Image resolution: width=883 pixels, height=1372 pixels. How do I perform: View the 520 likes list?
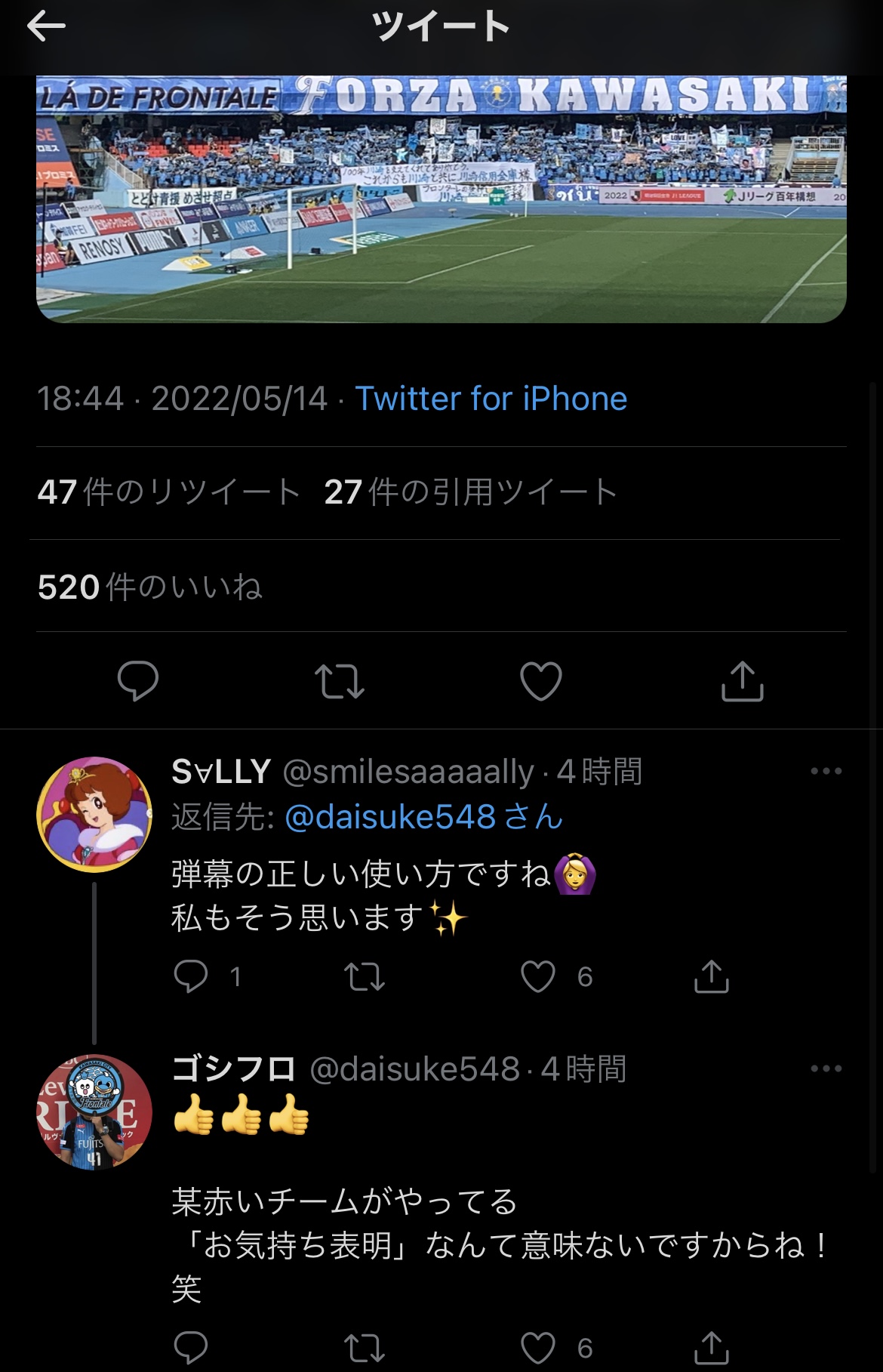tap(149, 587)
